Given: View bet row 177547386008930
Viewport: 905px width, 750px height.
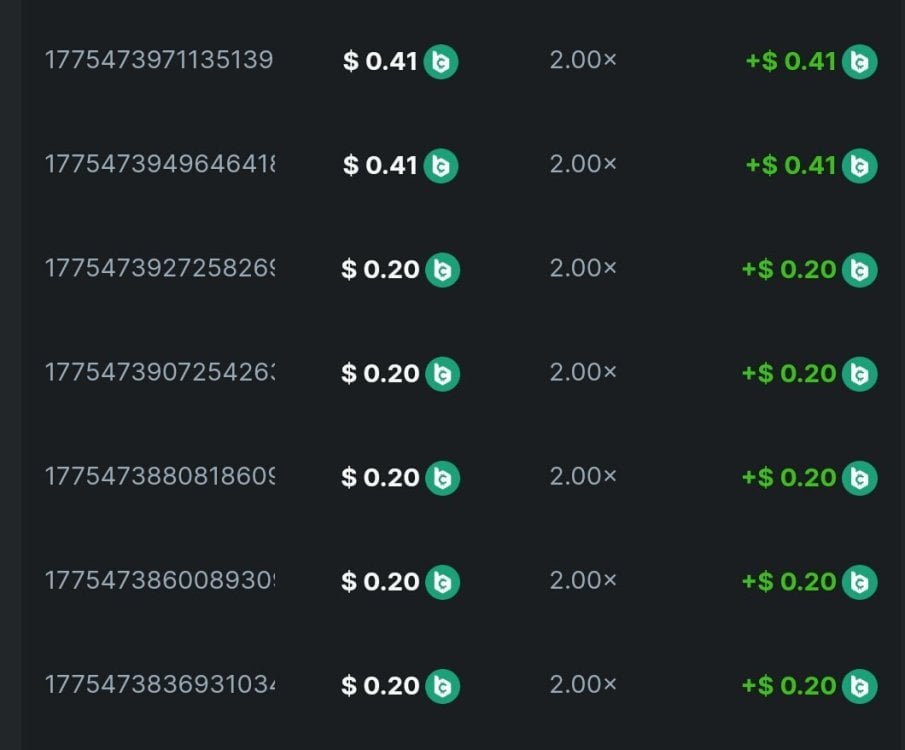Looking at the screenshot, I should [x=158, y=580].
